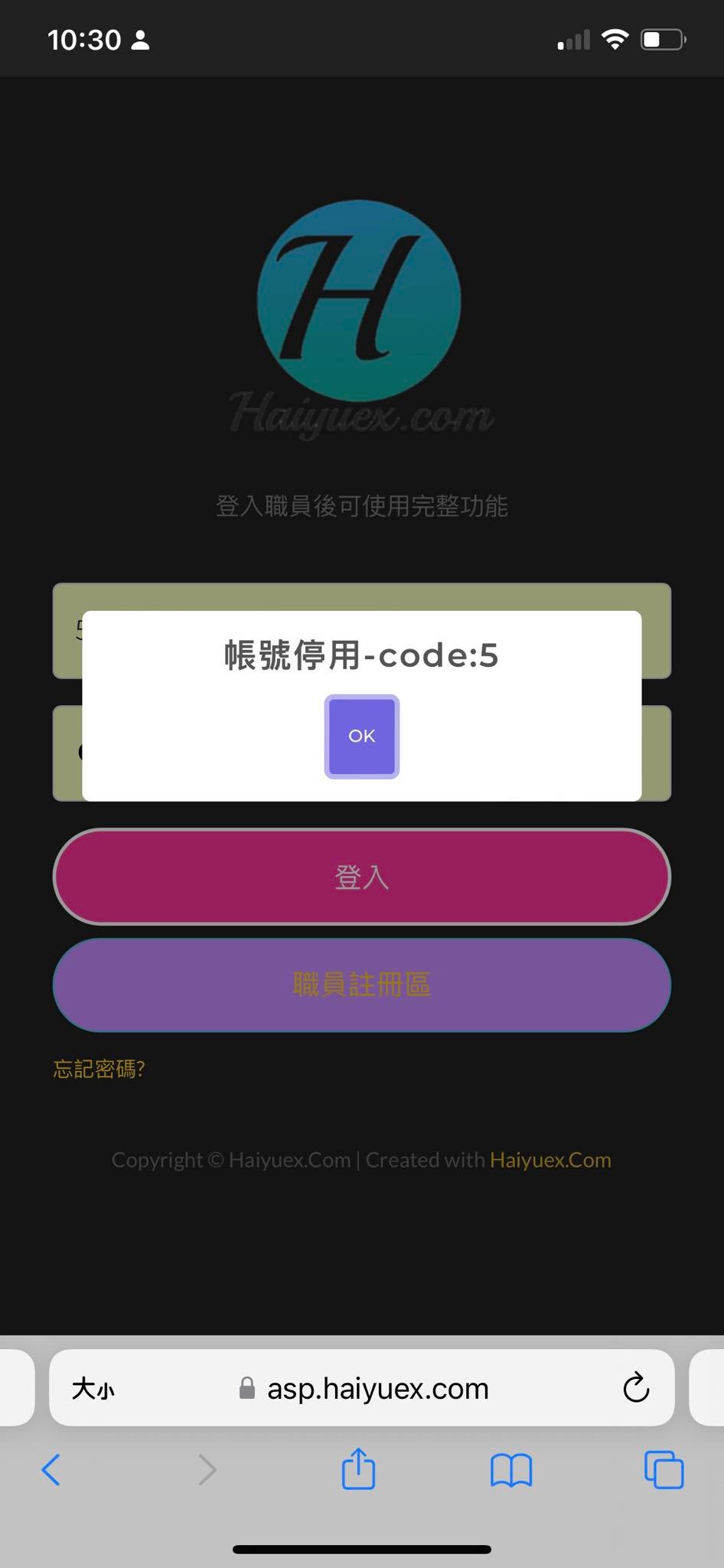This screenshot has height=1568, width=724.
Task: Open the 忘記密碼 forgot password link
Action: (99, 1069)
